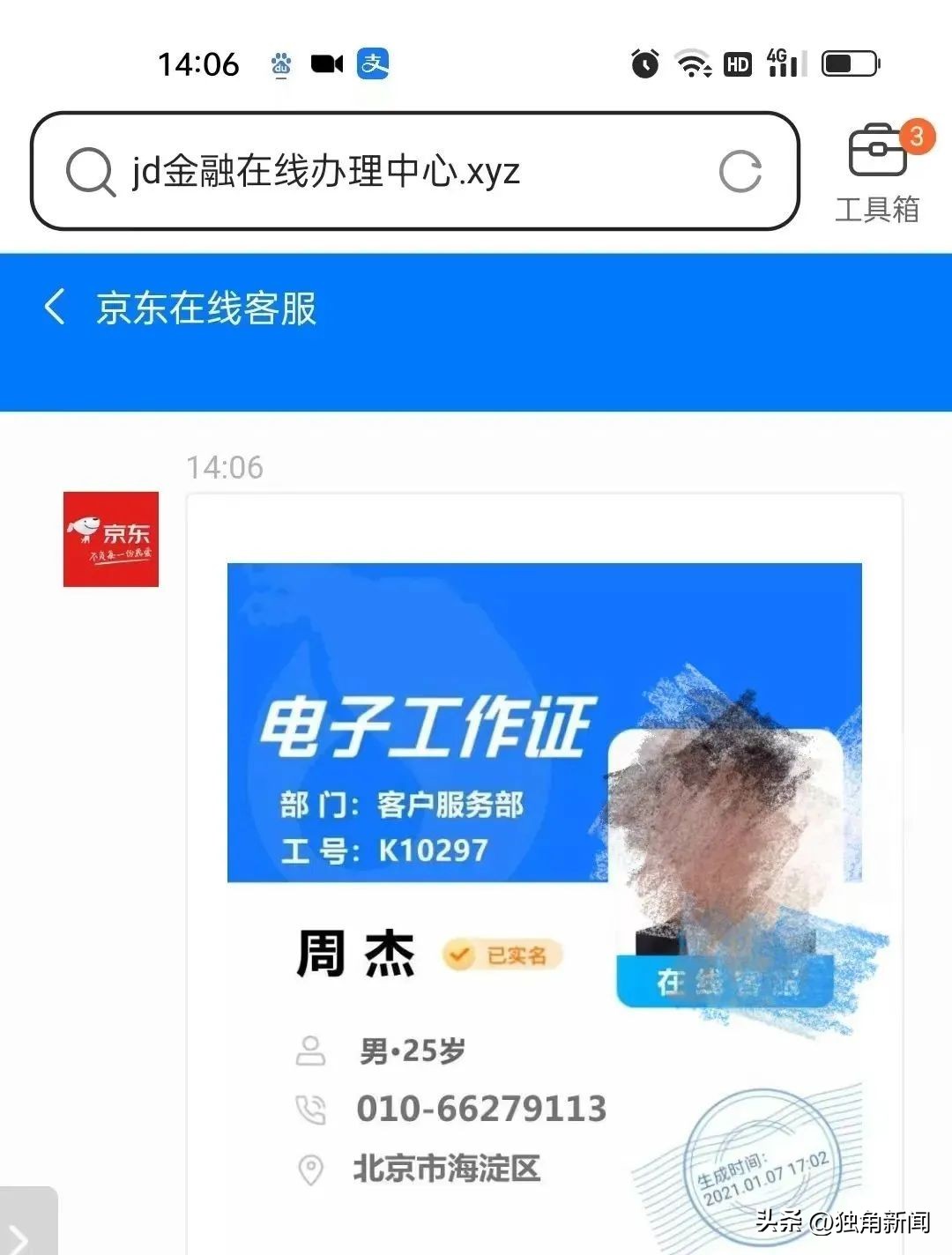Tap the HD indicator icon

pos(739,63)
